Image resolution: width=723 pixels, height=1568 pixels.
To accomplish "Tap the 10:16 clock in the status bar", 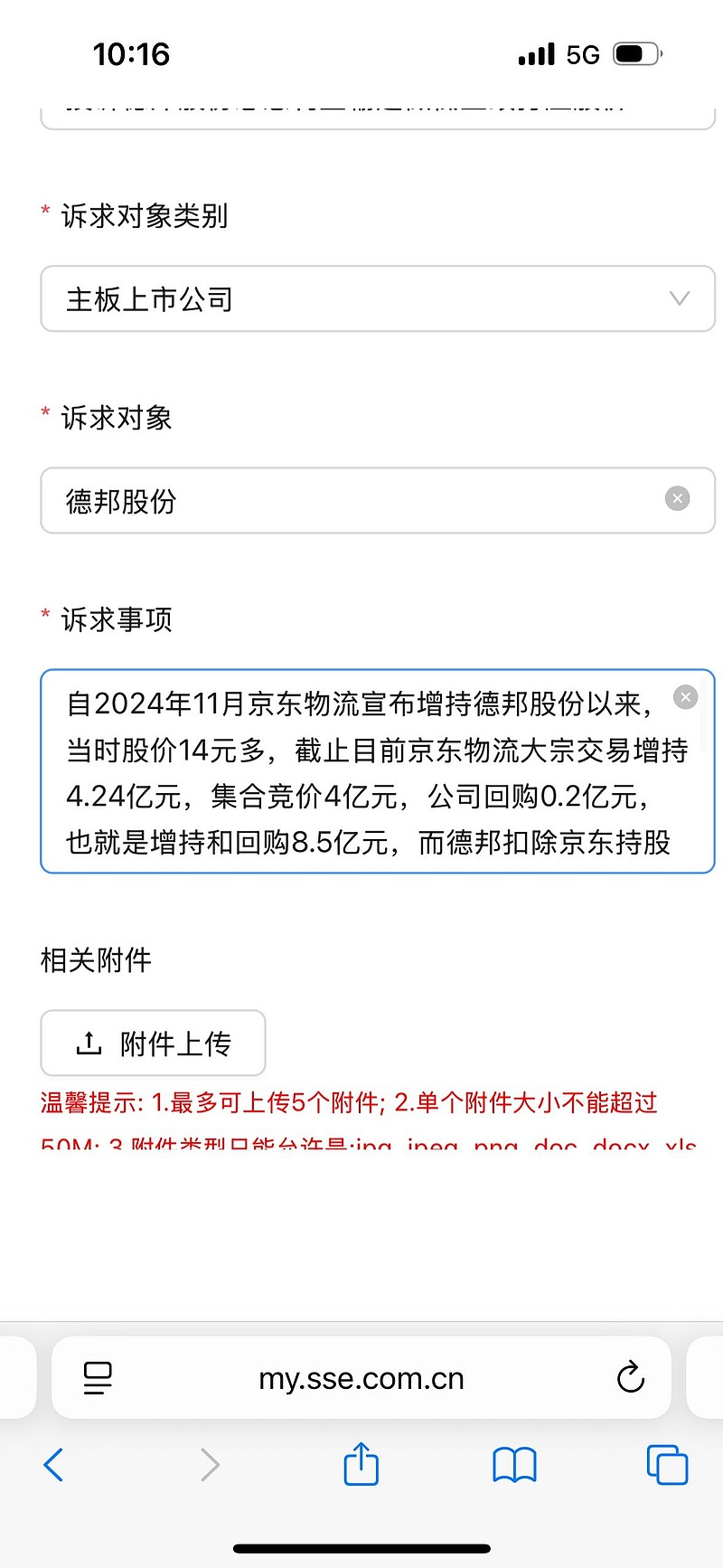I will coord(132,54).
